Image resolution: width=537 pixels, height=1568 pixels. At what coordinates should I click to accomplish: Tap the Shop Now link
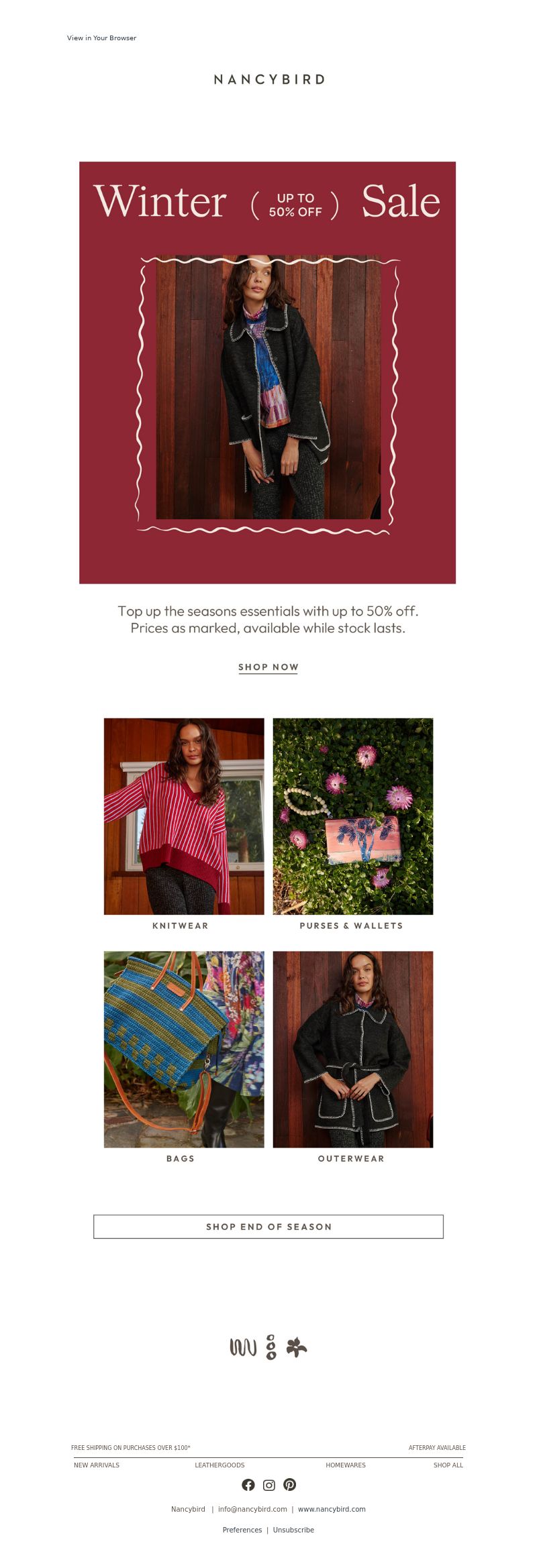tap(268, 667)
